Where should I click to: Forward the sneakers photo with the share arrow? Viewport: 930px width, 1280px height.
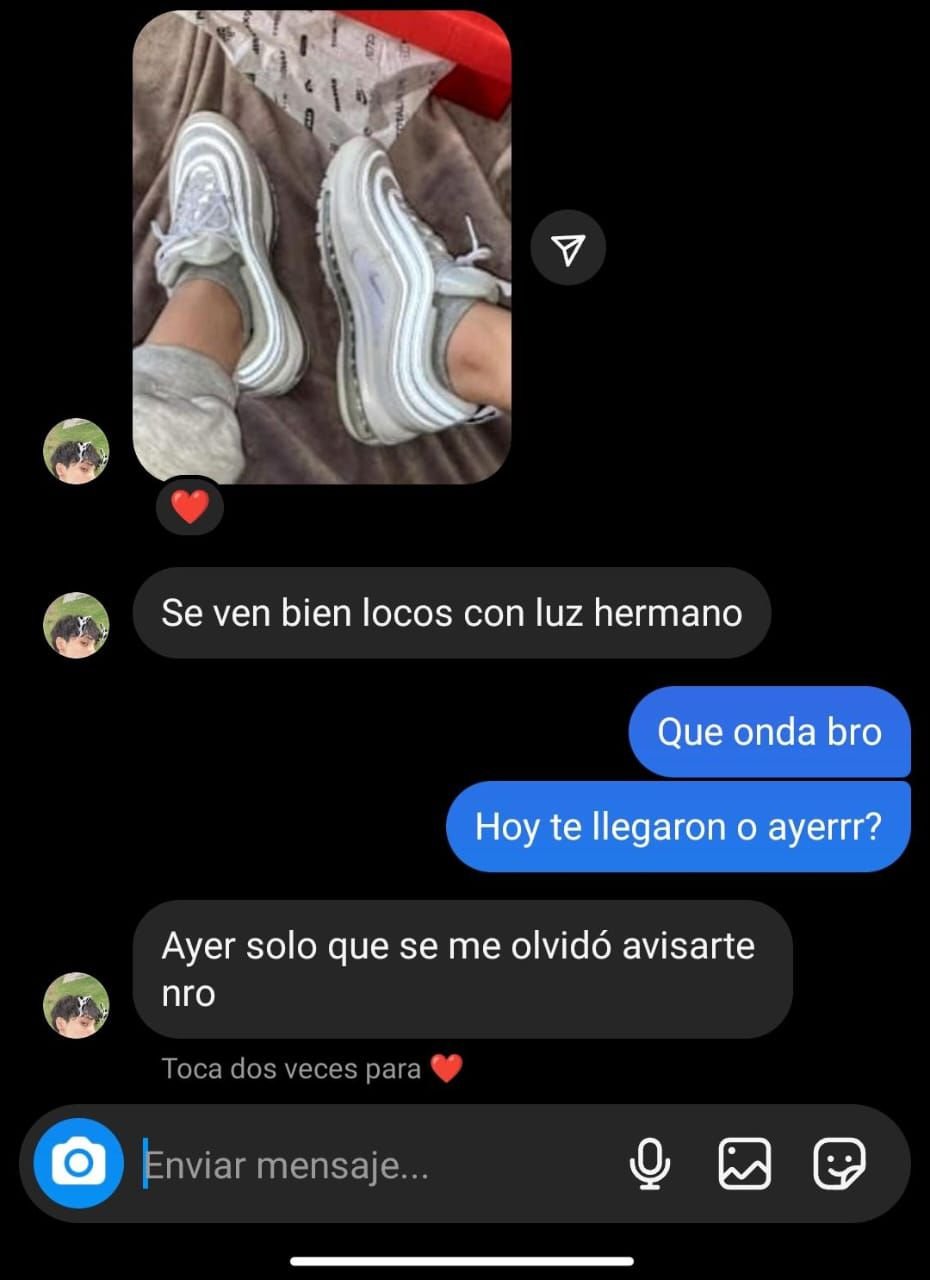point(568,247)
